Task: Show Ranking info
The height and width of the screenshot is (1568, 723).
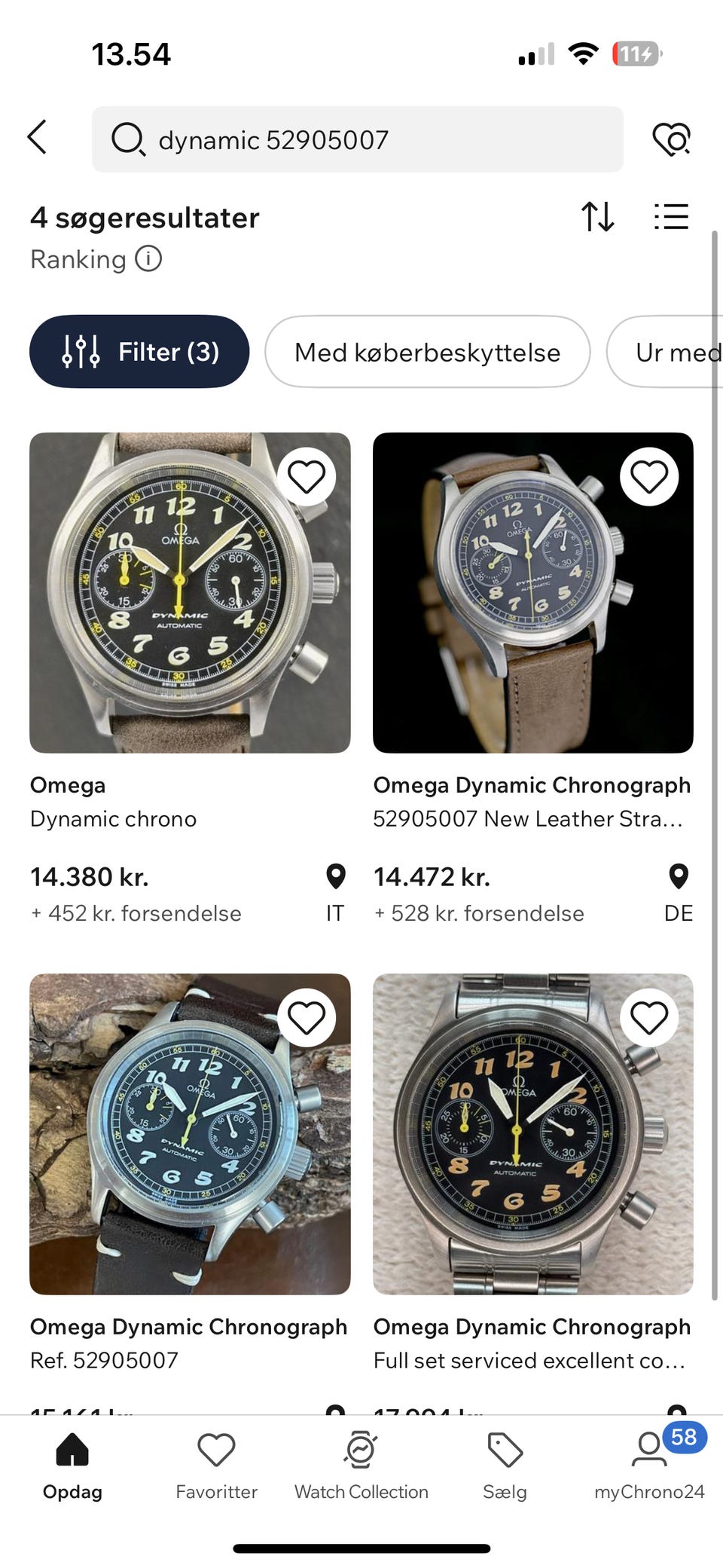Action: pos(148,259)
